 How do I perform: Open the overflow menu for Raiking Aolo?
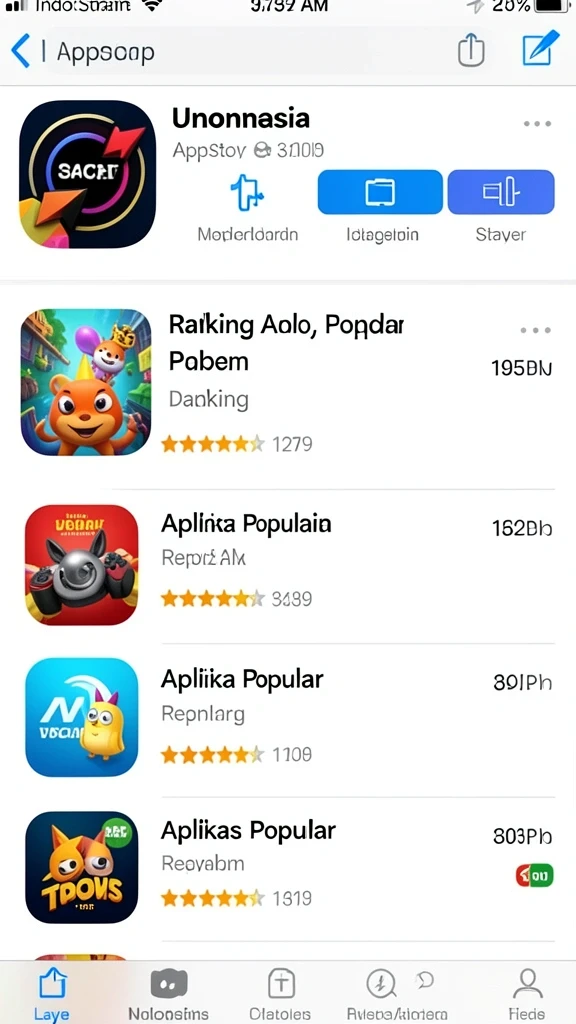point(536,330)
